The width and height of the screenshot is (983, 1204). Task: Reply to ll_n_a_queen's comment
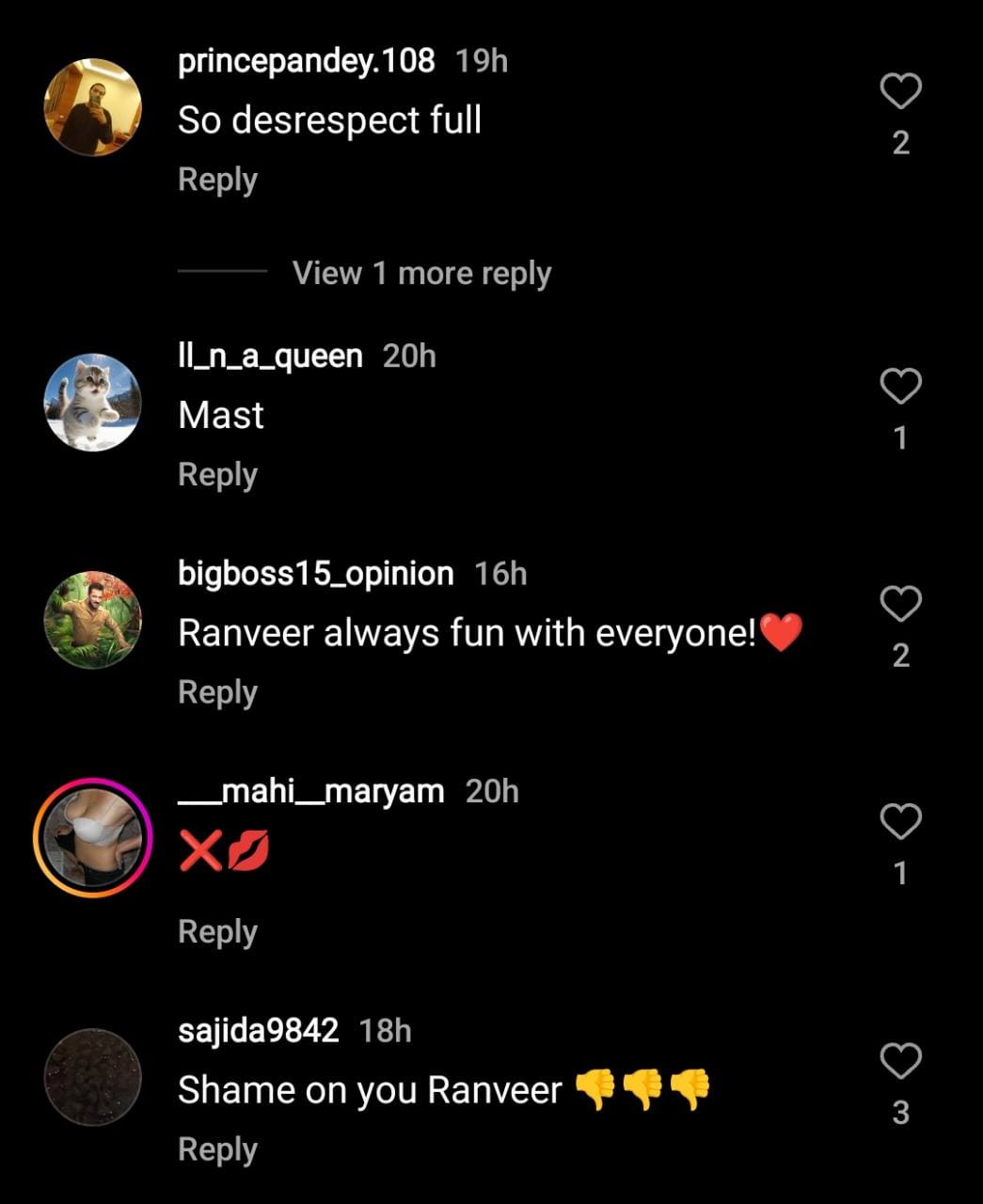(217, 475)
